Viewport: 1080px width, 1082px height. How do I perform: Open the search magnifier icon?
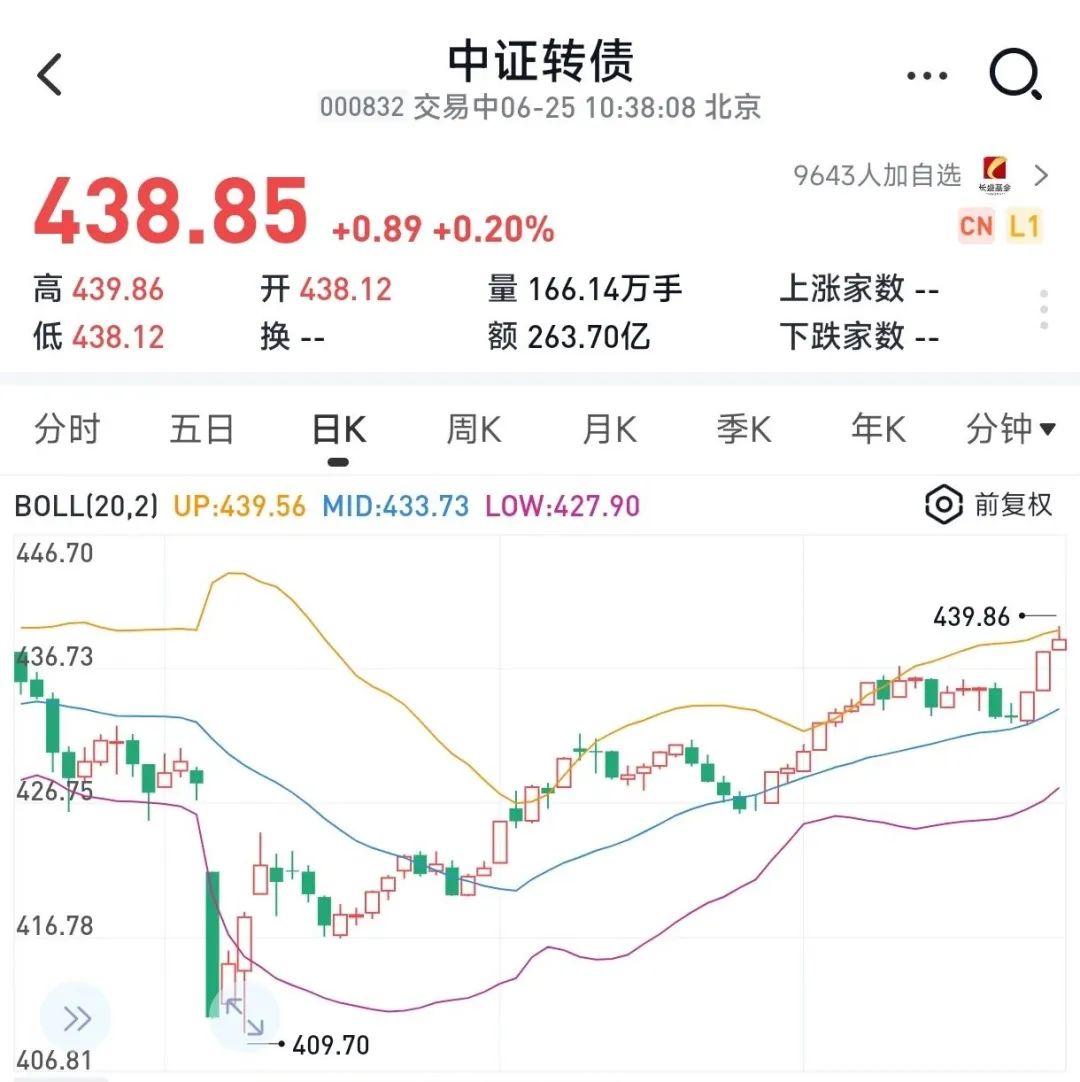coord(1015,75)
